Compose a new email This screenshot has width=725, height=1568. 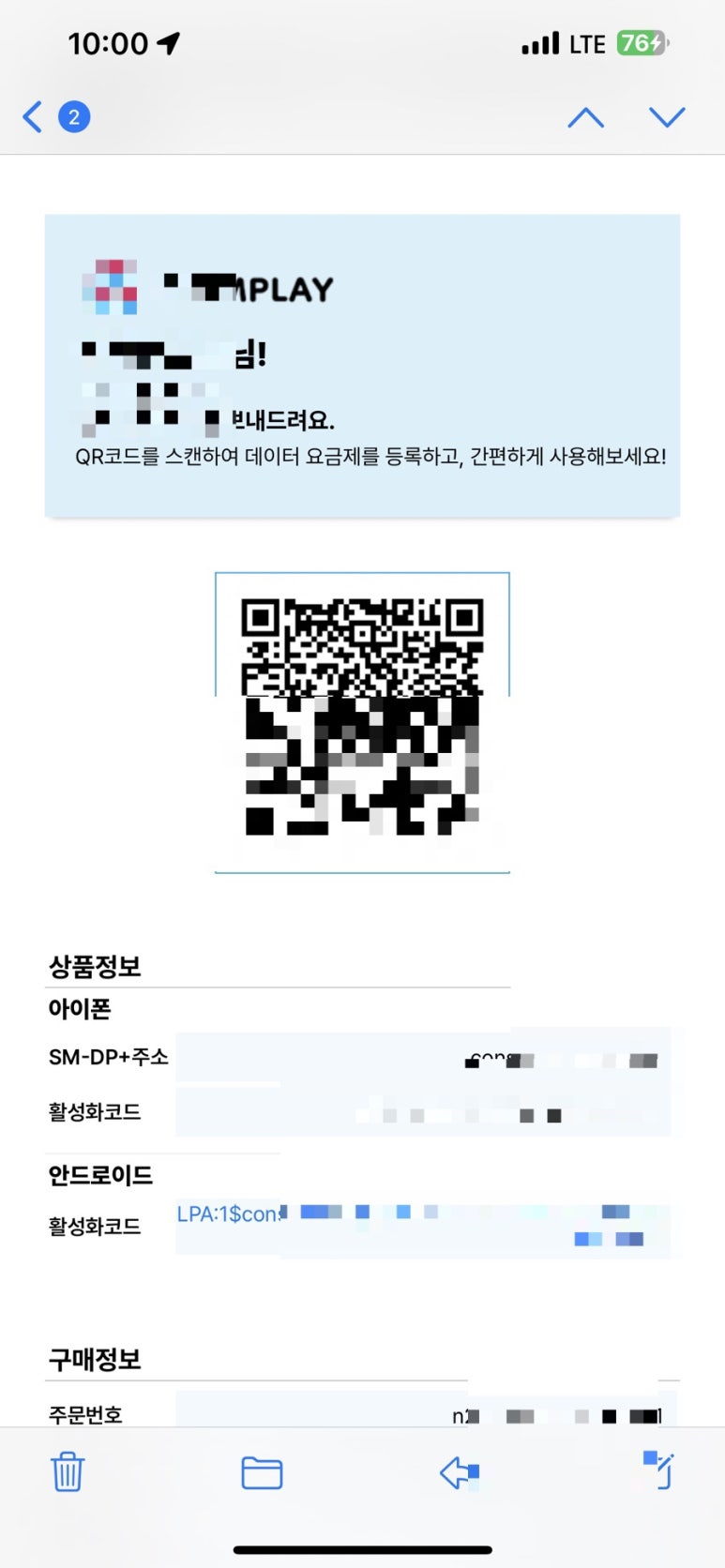(x=657, y=1470)
